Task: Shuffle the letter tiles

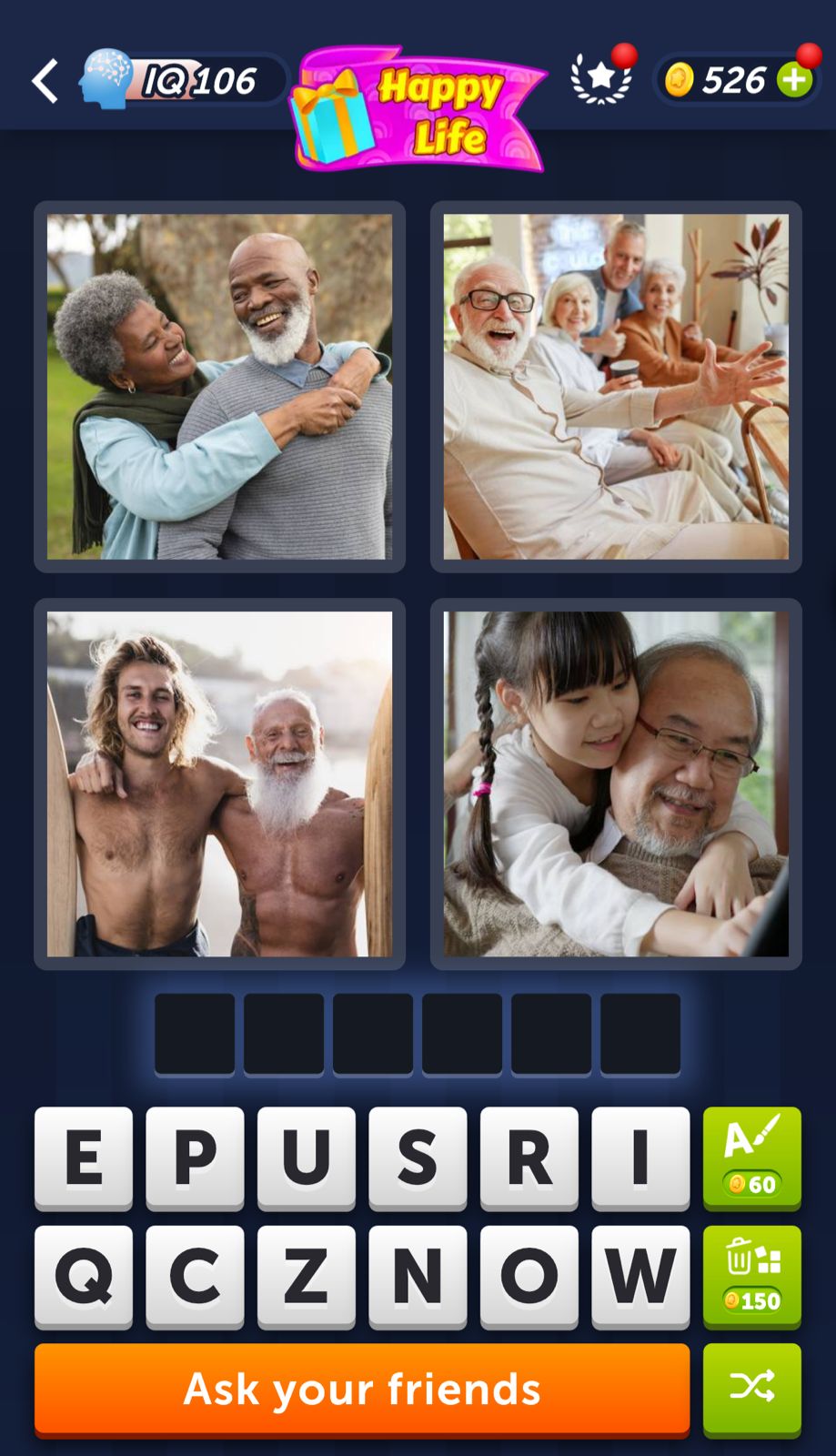Action: tap(751, 1387)
